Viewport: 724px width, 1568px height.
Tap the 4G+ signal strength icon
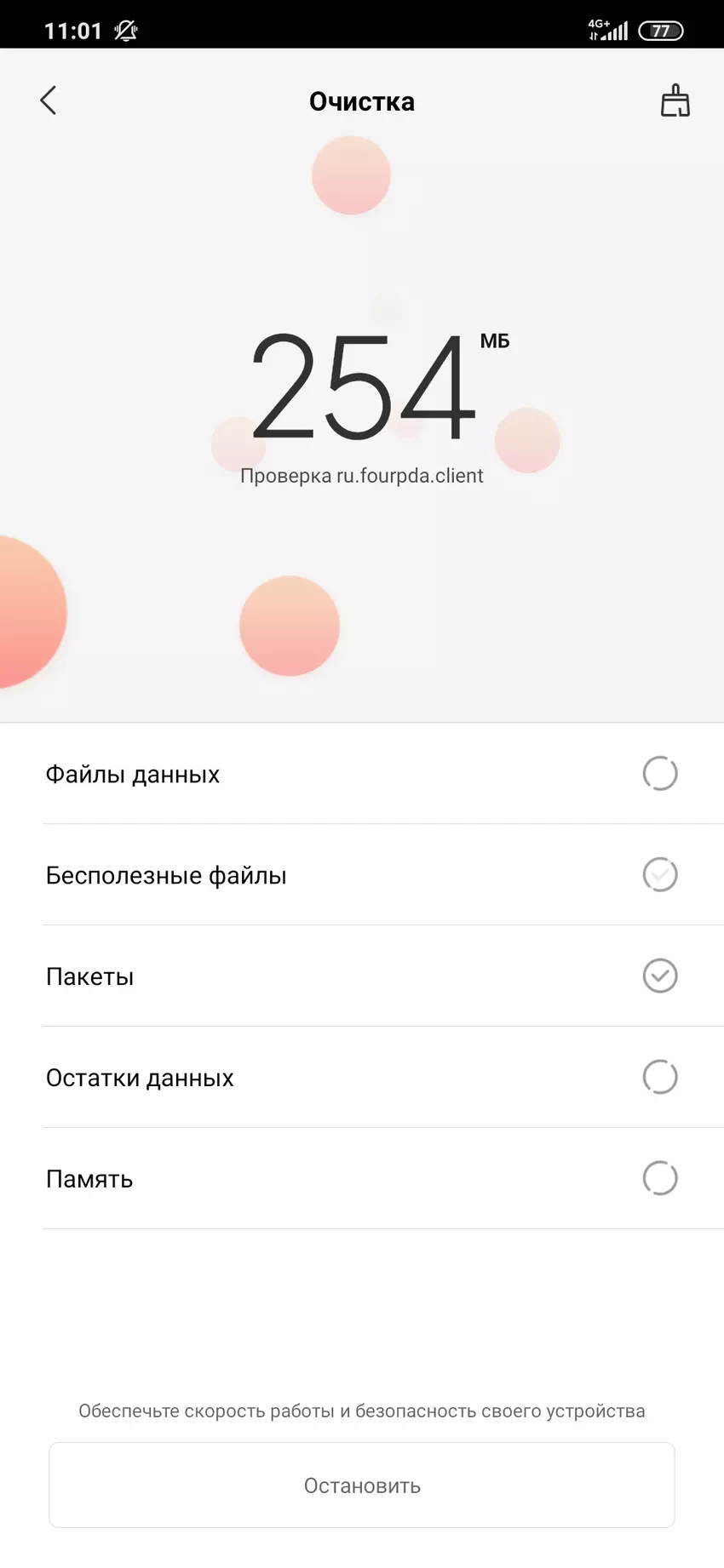(610, 28)
